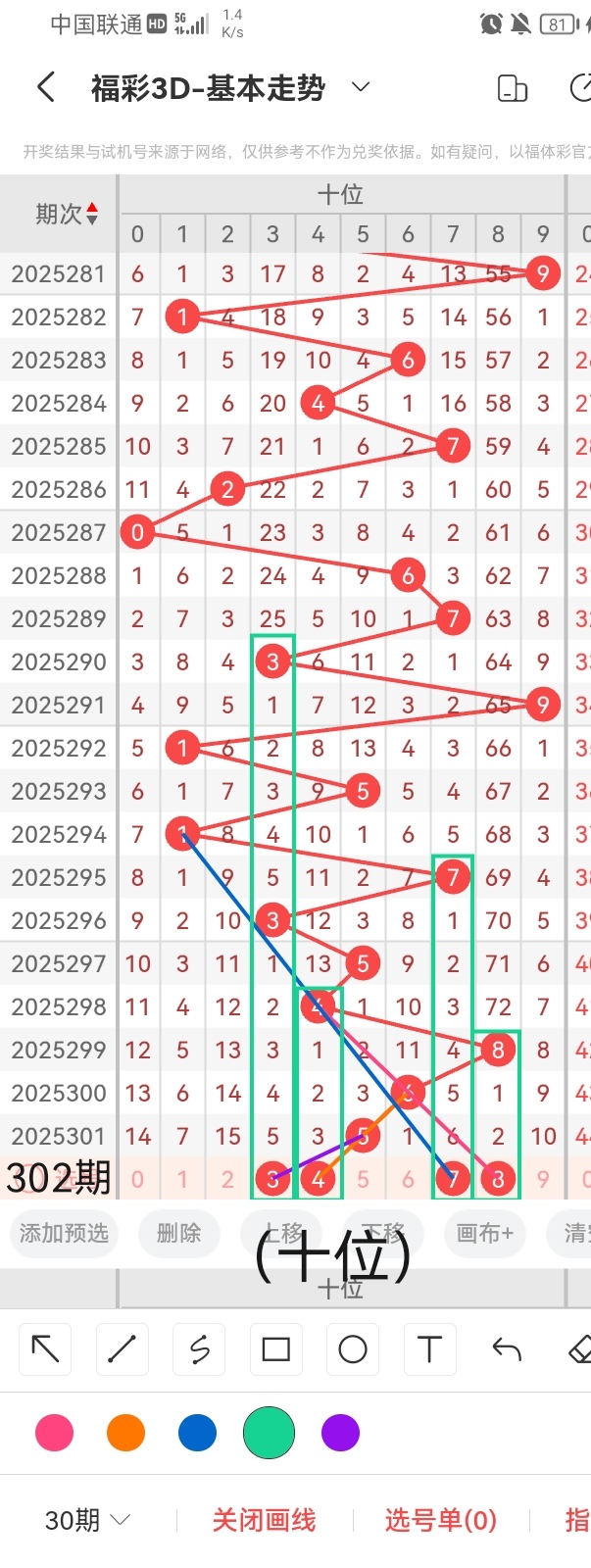This screenshot has width=591, height=1568.
Task: Select the circle drawing tool
Action: point(353,1349)
